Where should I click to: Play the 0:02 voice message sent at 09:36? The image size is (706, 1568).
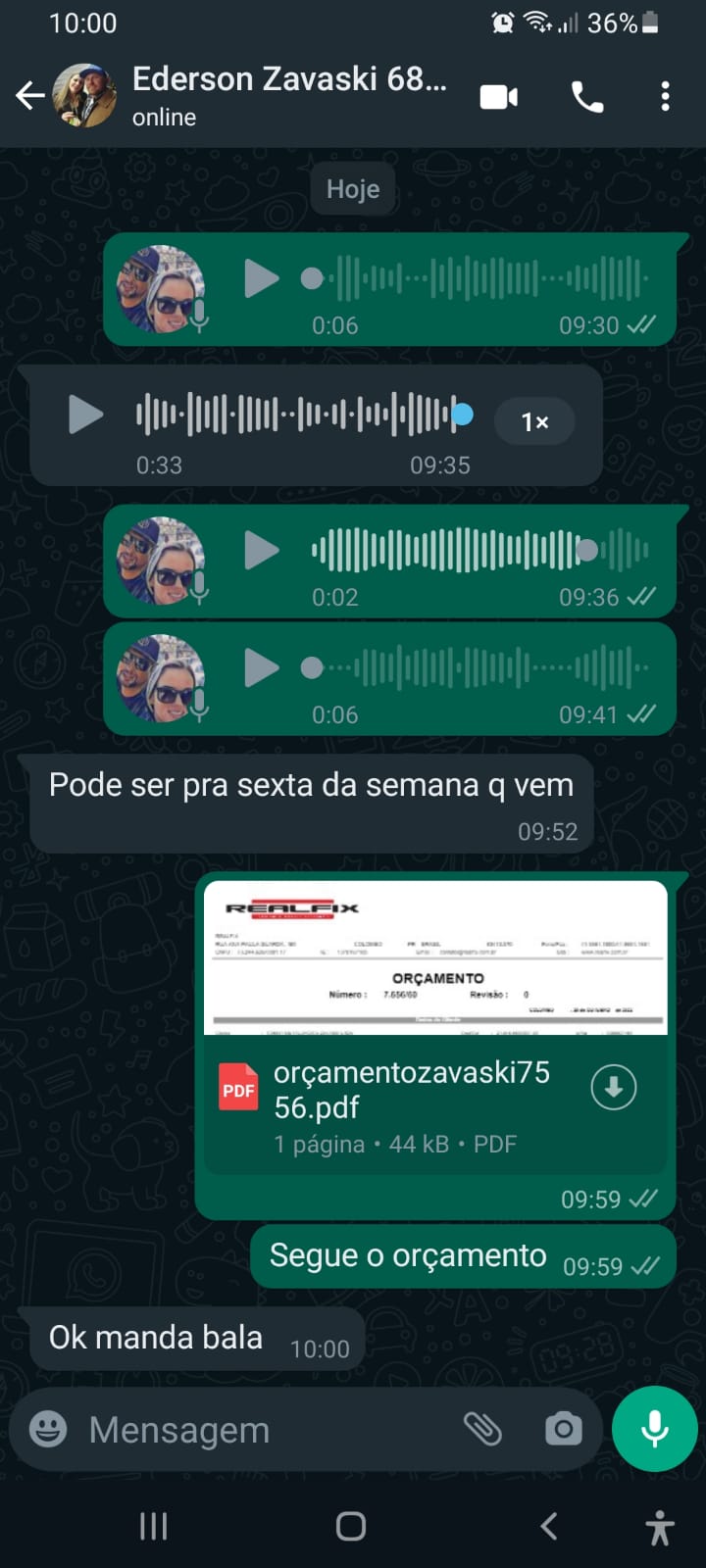261,551
